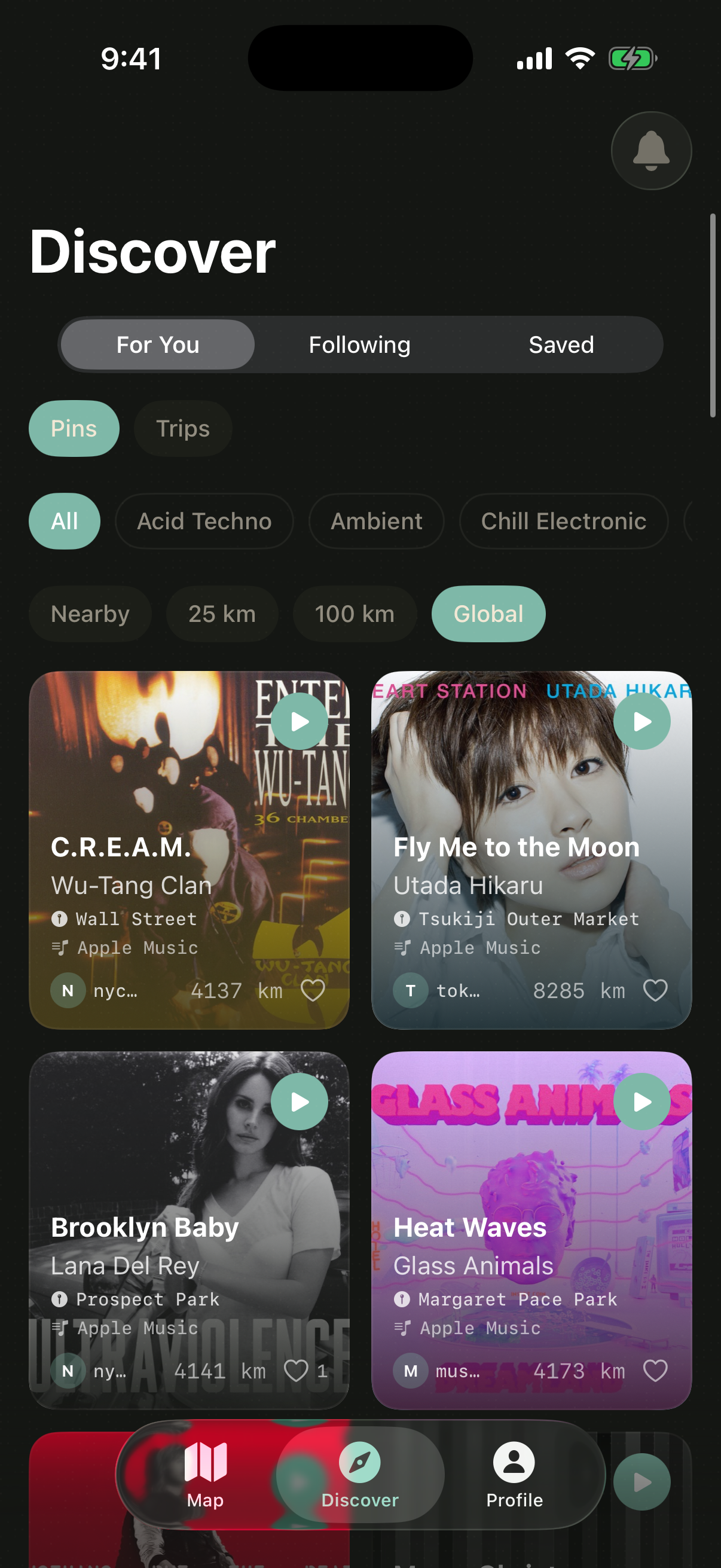Play Heat Waves by Glass Animals

click(643, 1100)
